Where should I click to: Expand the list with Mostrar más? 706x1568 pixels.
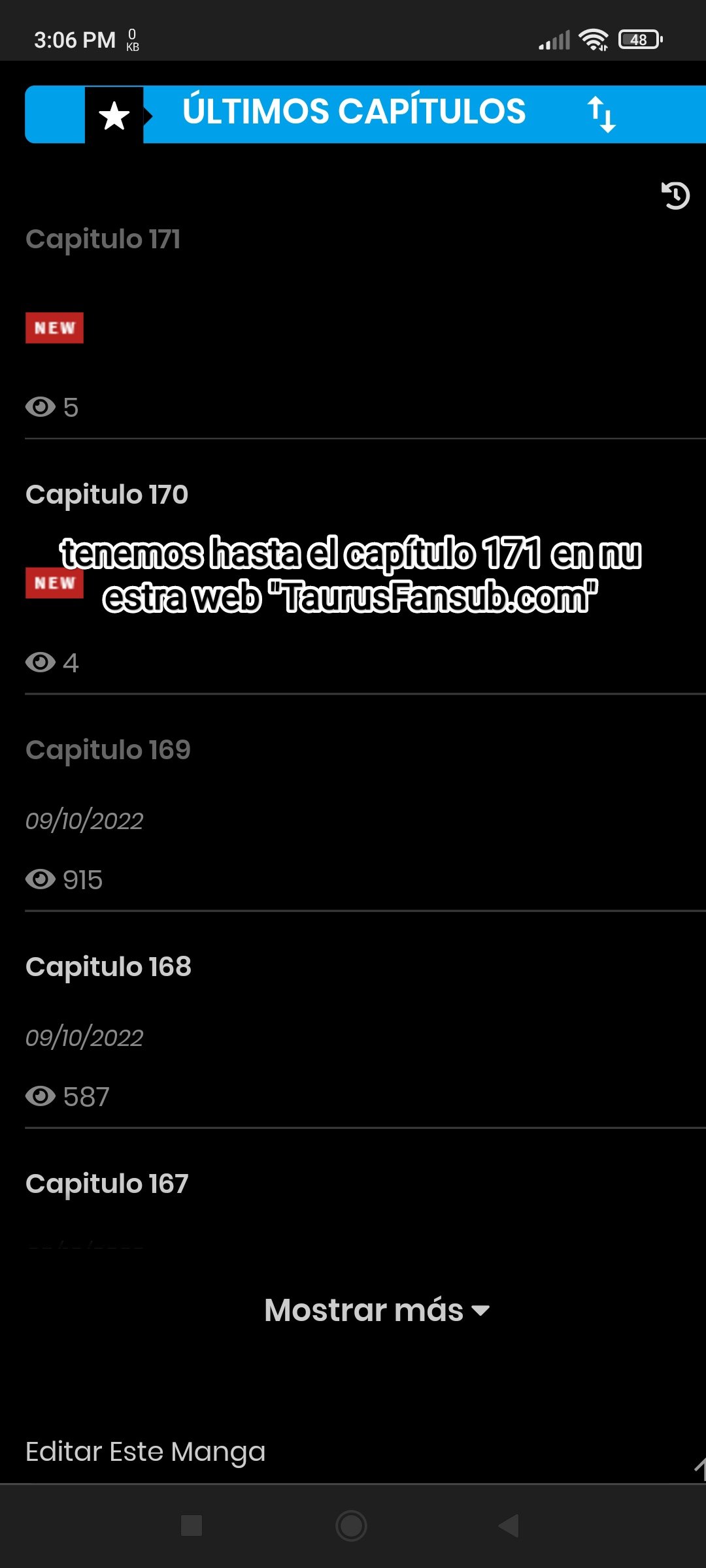[x=376, y=1311]
